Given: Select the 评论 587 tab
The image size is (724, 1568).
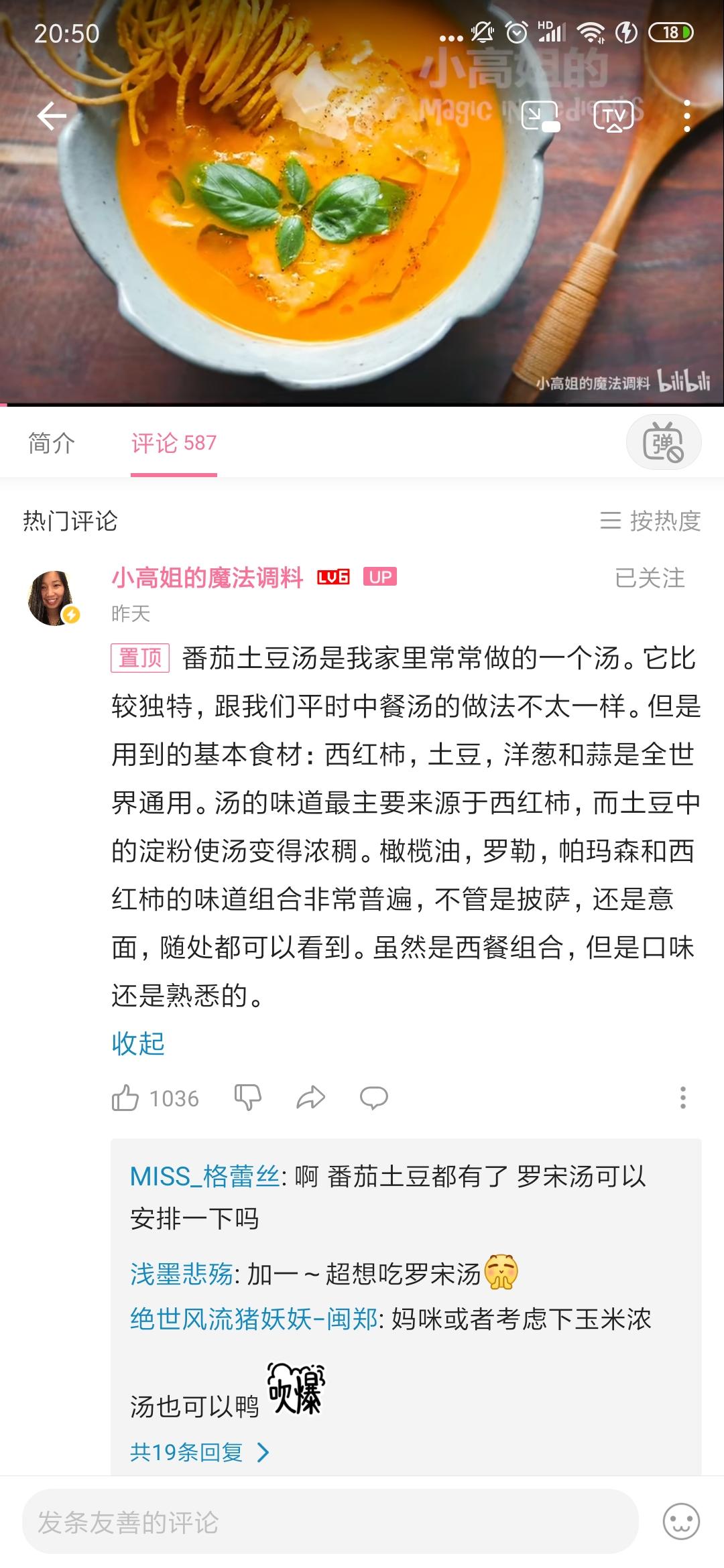Looking at the screenshot, I should (174, 443).
